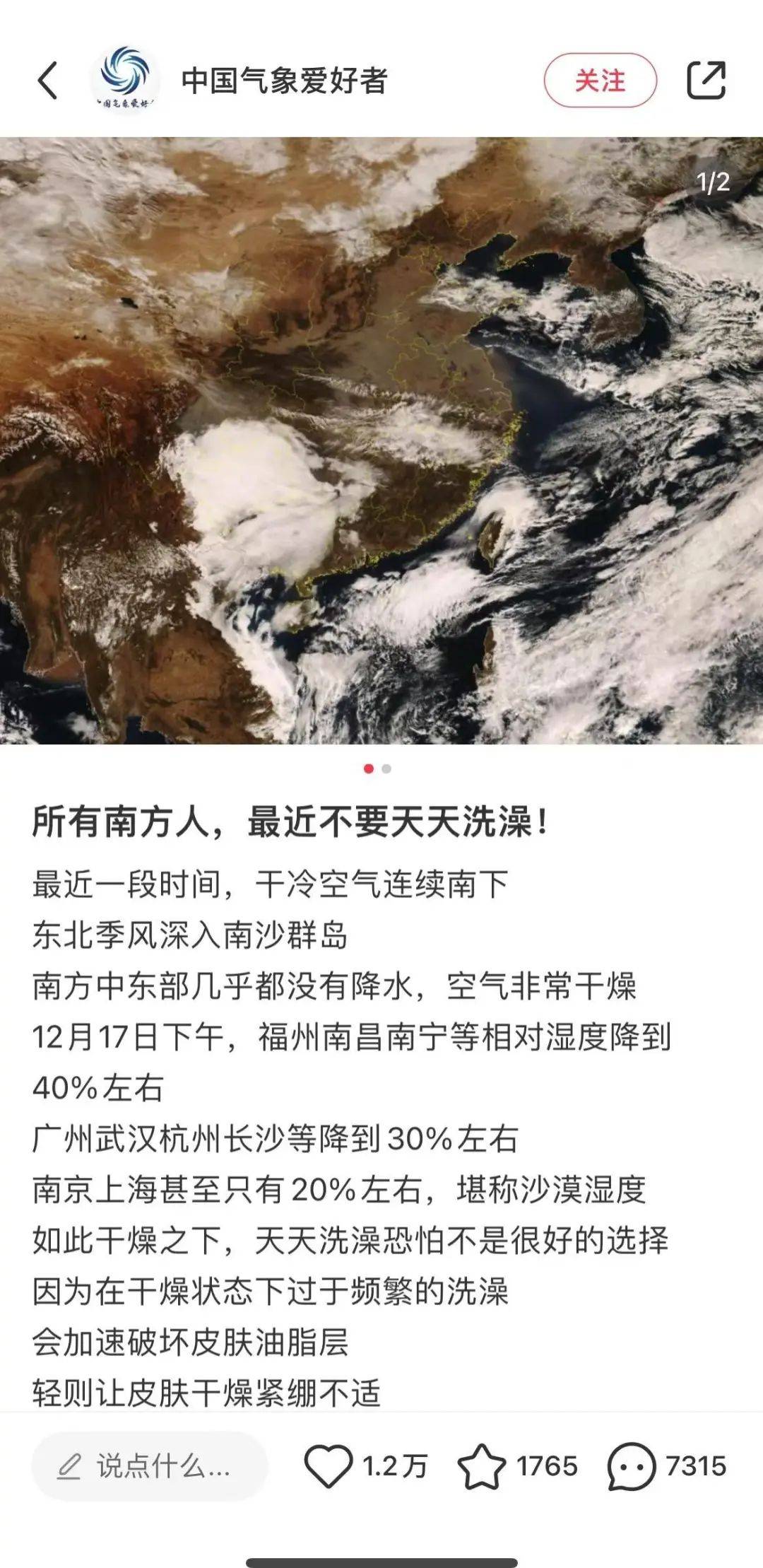Screen dimensions: 763x1568
Task: Tap the 说点什么 comment field
Action: tap(150, 1466)
